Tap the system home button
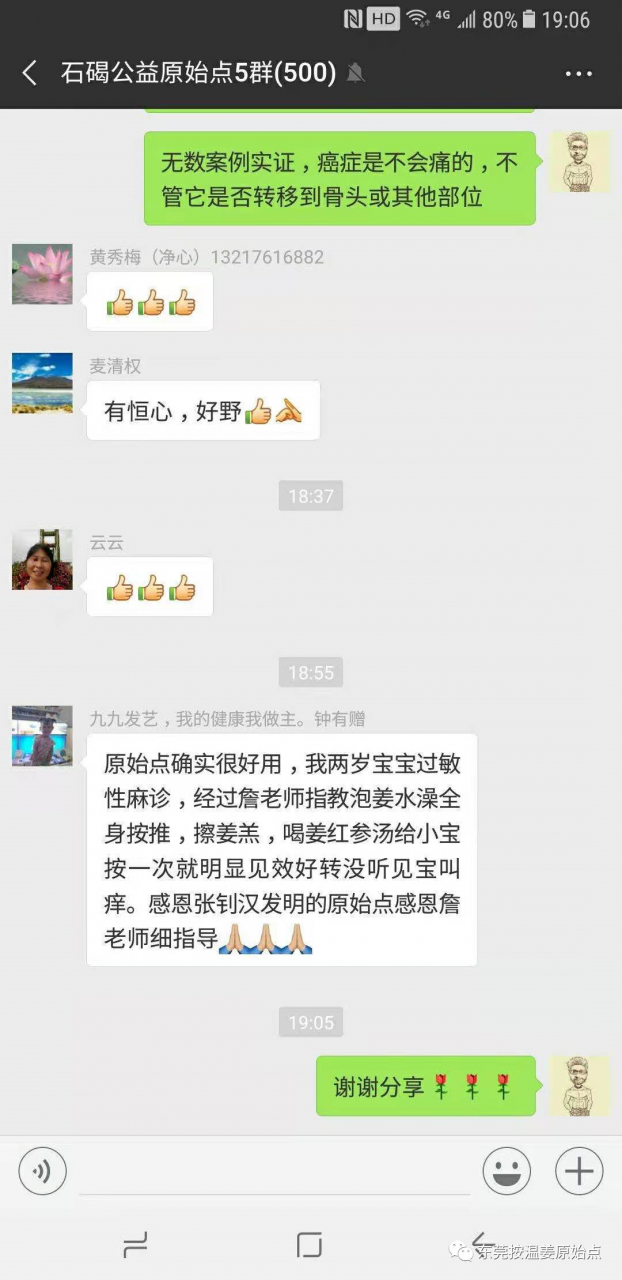The width and height of the screenshot is (622, 1280). [x=309, y=1245]
